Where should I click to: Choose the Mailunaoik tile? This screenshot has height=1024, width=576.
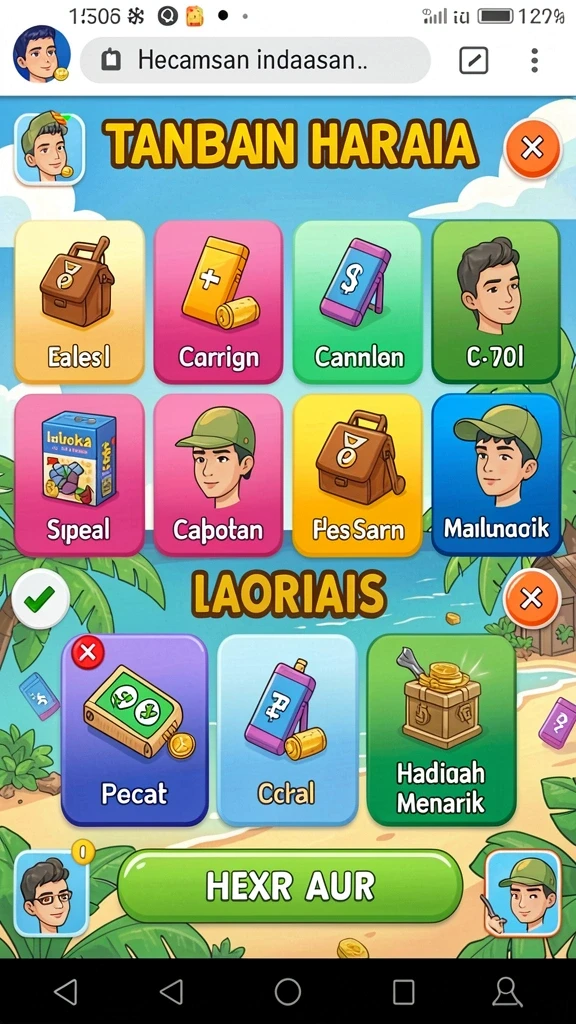[496, 475]
